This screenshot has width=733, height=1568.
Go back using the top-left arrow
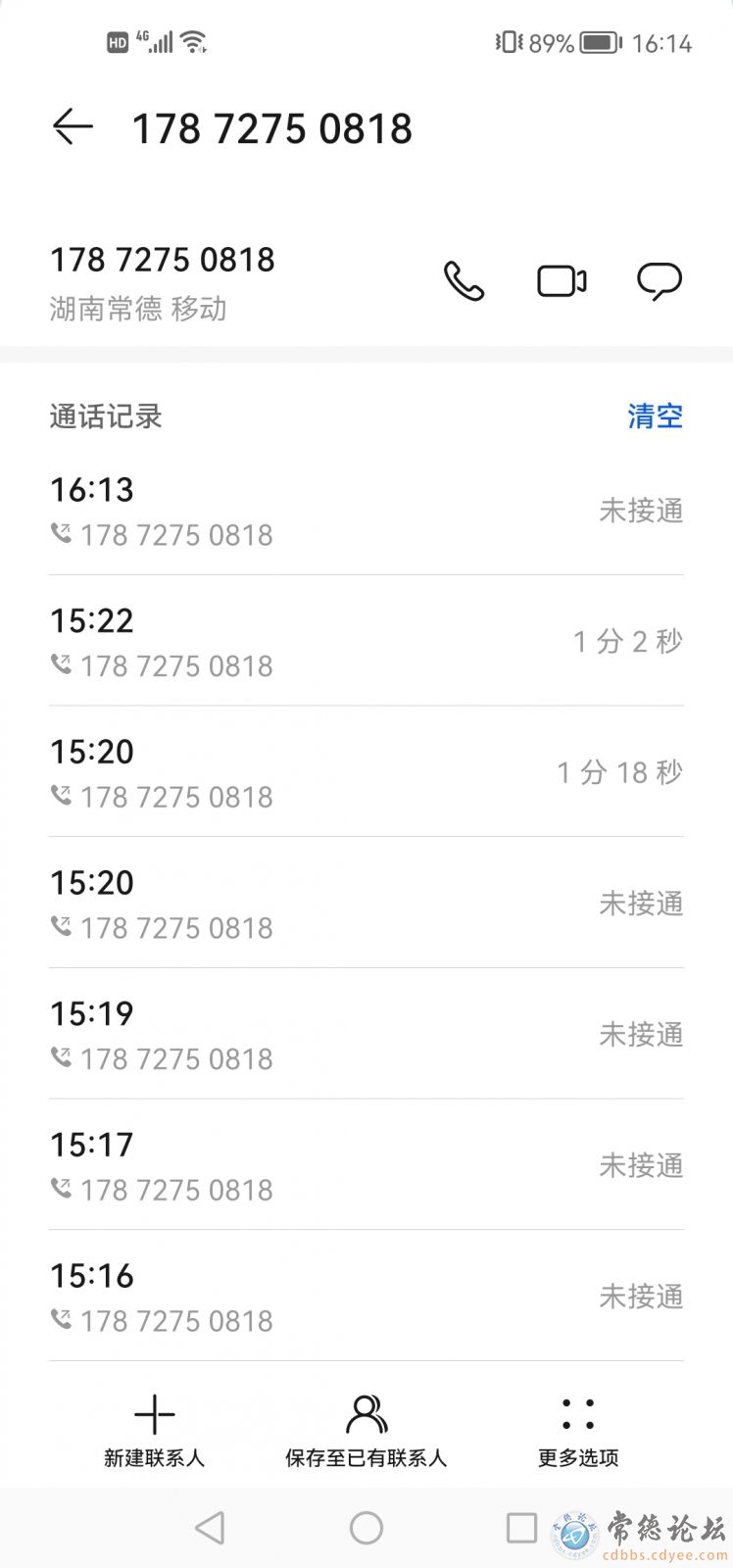pos(73,127)
